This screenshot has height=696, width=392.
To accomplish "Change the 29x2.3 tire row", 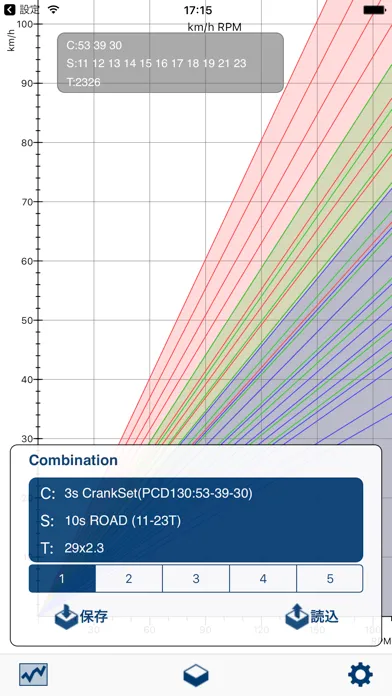I will tap(196, 548).
